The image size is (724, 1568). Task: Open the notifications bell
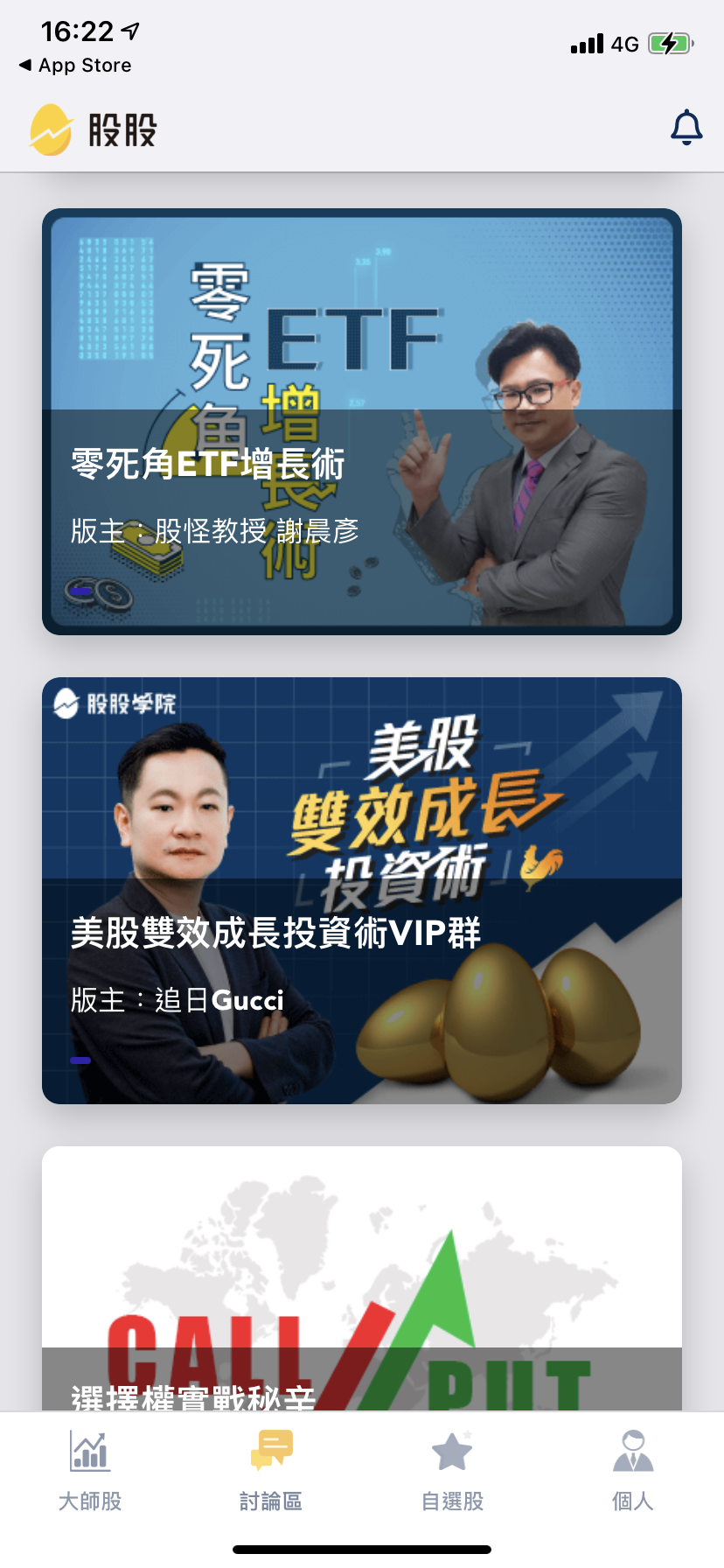(x=686, y=128)
